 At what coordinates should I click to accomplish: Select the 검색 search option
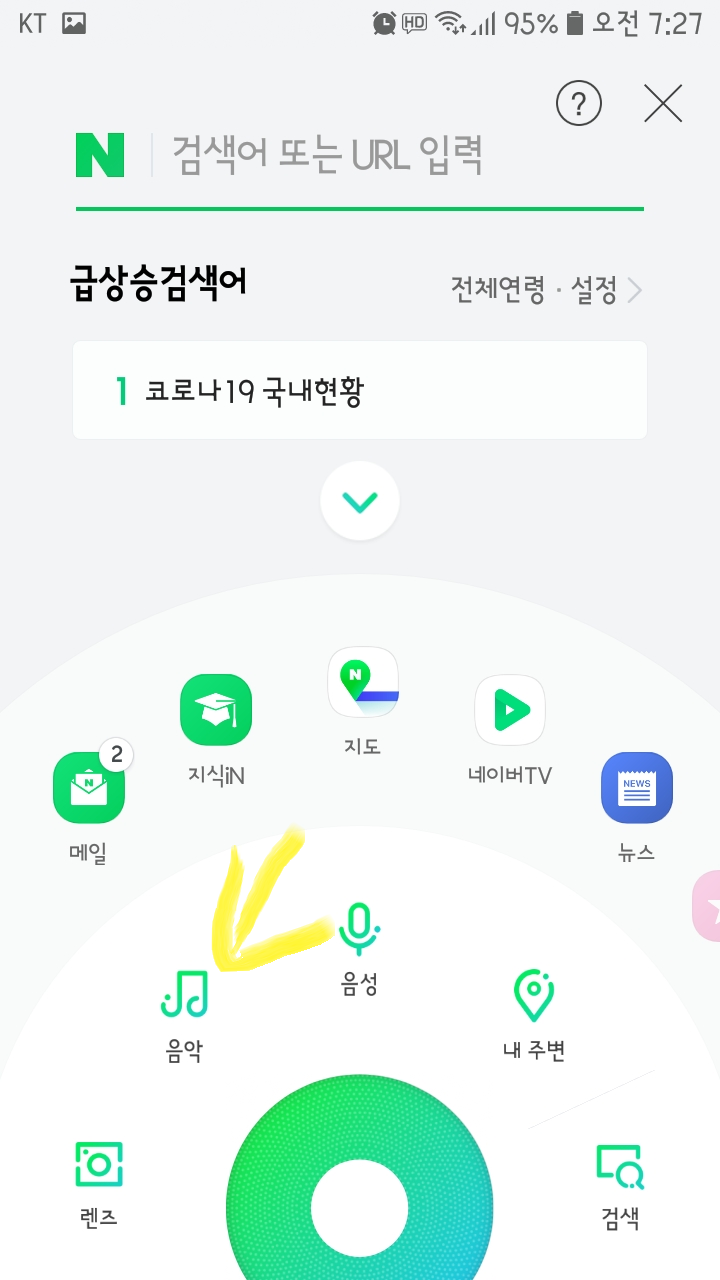(620, 1186)
